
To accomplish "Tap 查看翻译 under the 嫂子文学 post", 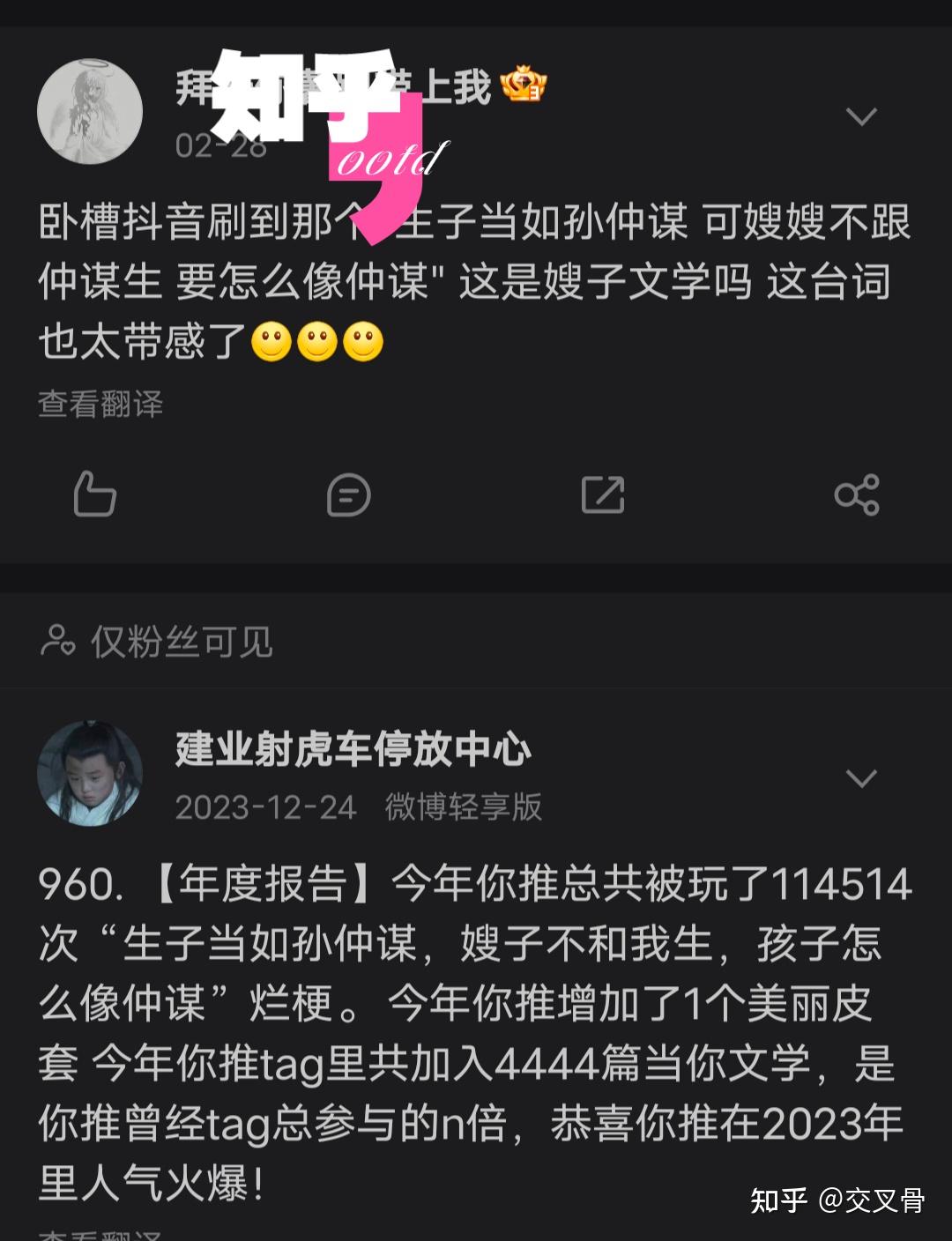I will pyautogui.click(x=100, y=404).
